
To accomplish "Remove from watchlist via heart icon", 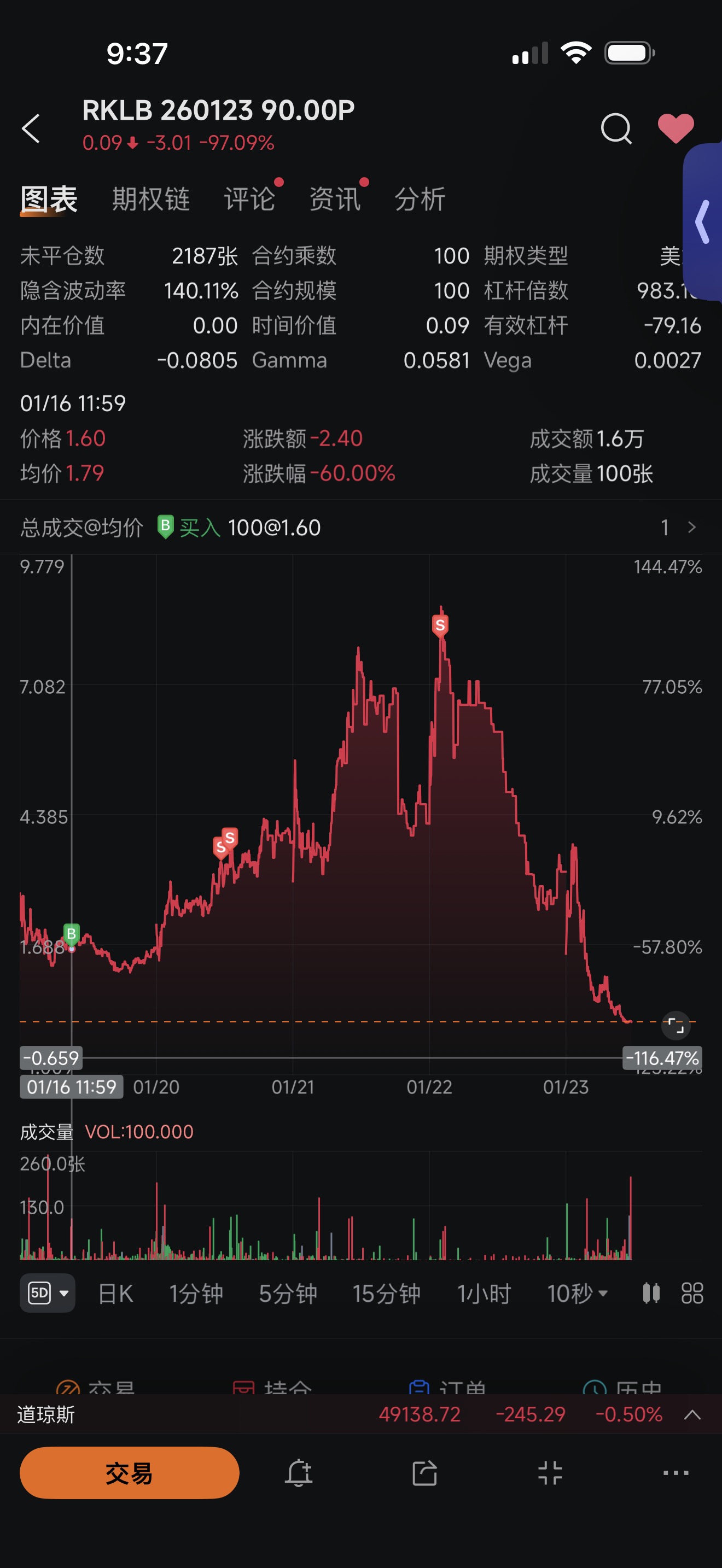I will 676,128.
